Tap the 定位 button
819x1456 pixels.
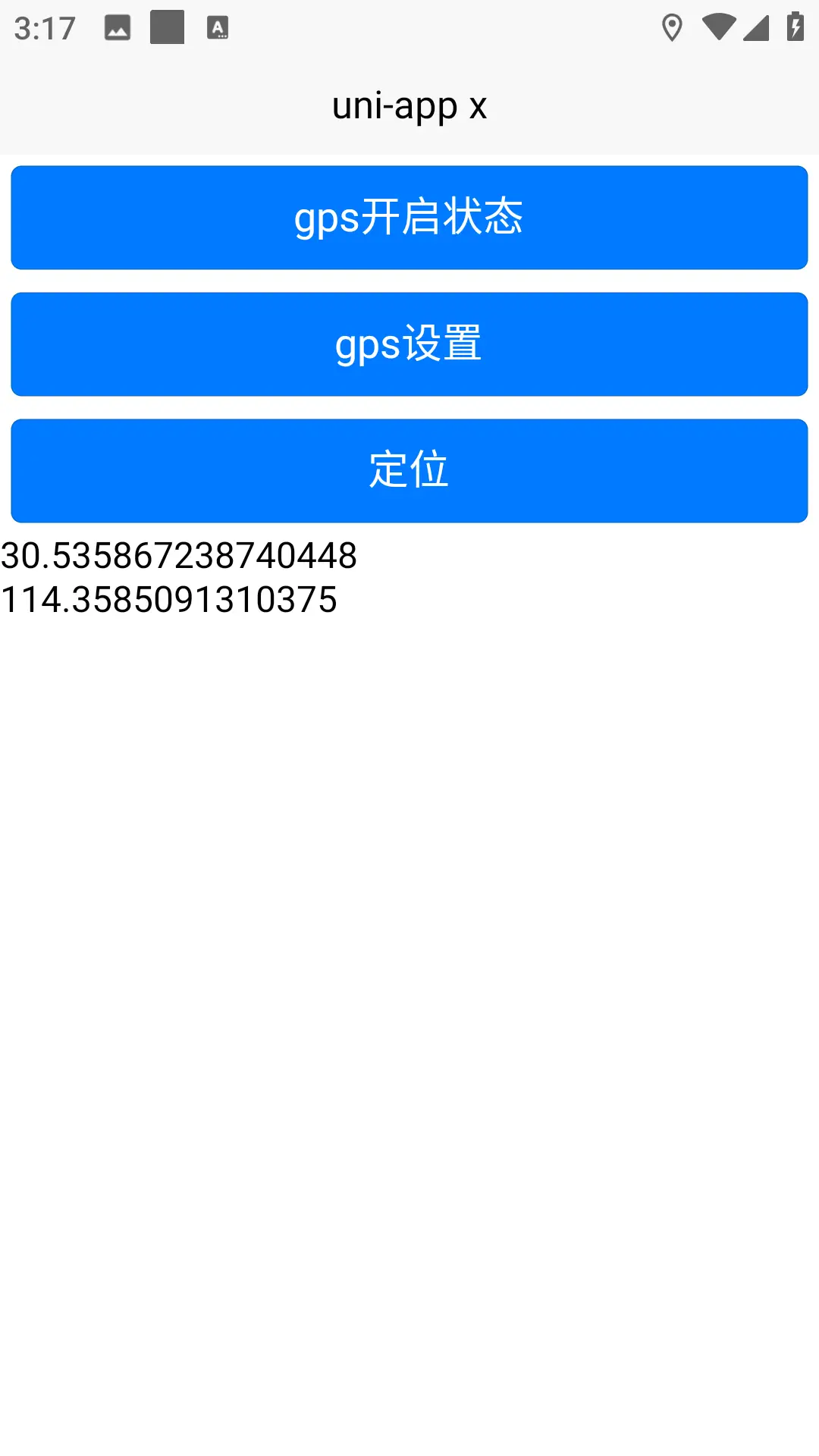[x=409, y=471]
